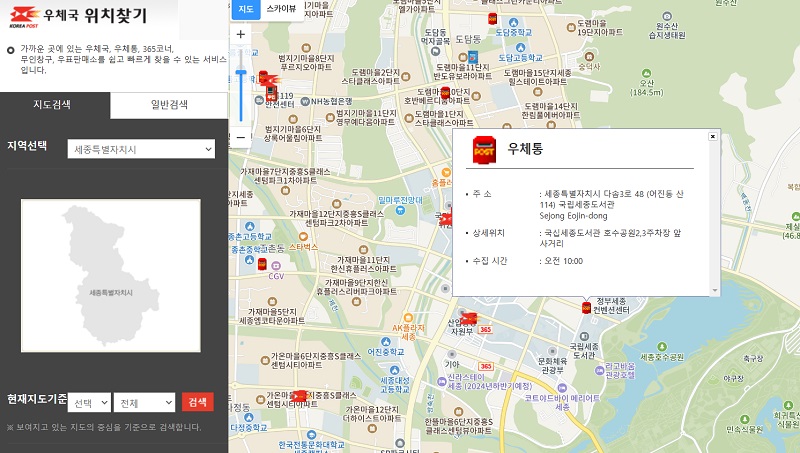Tap the 우체국 위치찾기 header

pos(90,16)
